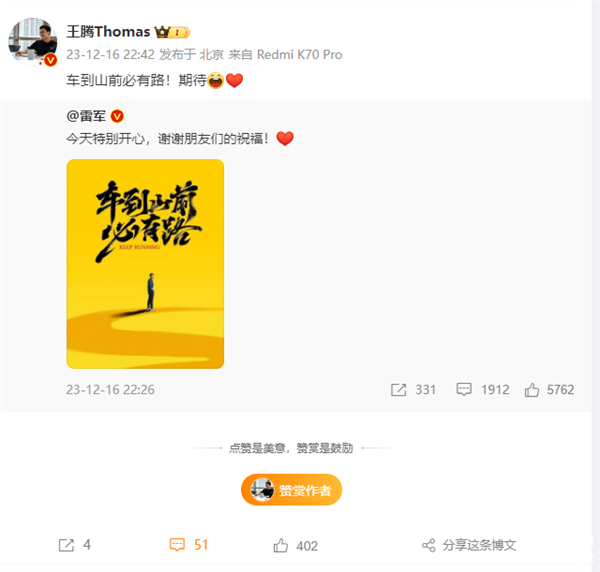This screenshot has width=600, height=572.
Task: View 1912 comments on 雷军's post
Action: point(483,389)
